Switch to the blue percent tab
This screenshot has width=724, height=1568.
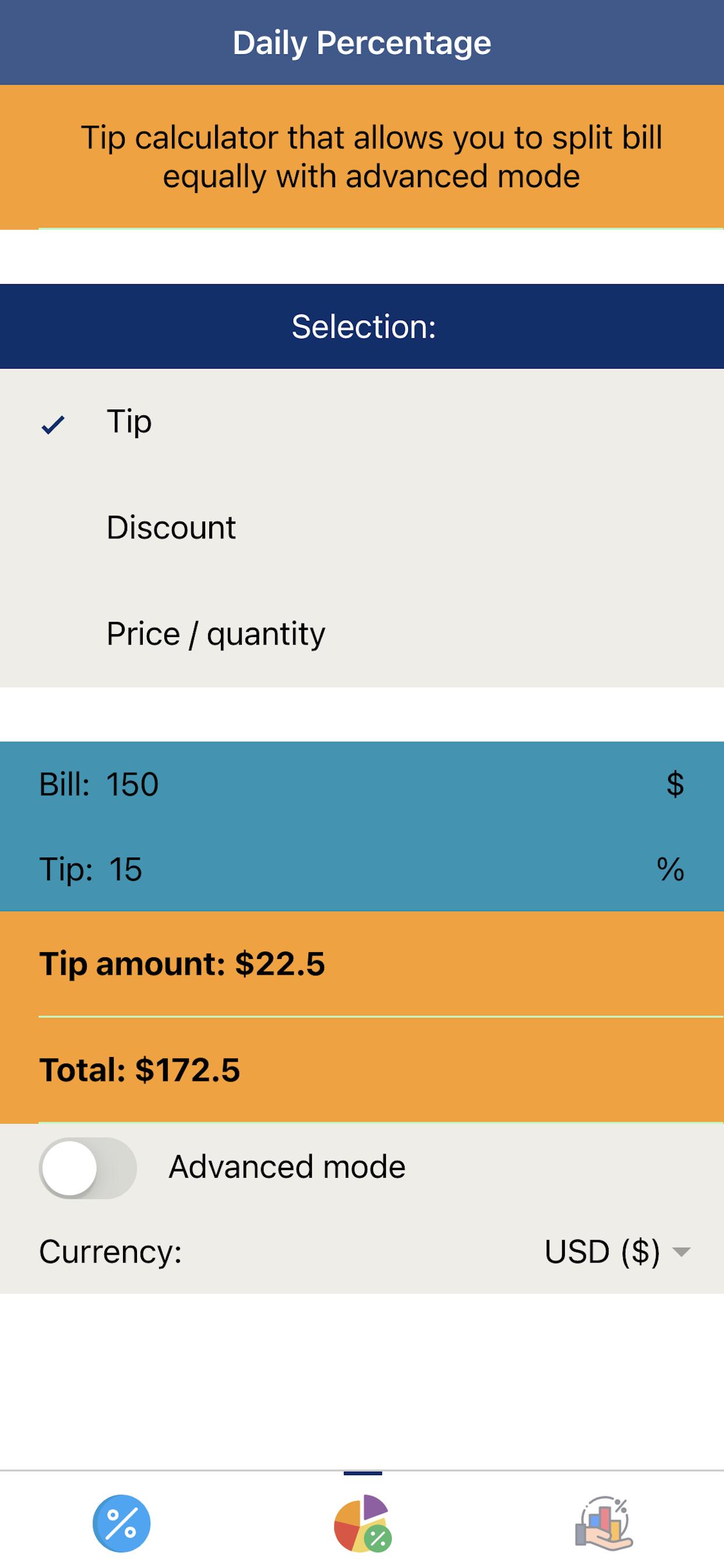[121, 1524]
